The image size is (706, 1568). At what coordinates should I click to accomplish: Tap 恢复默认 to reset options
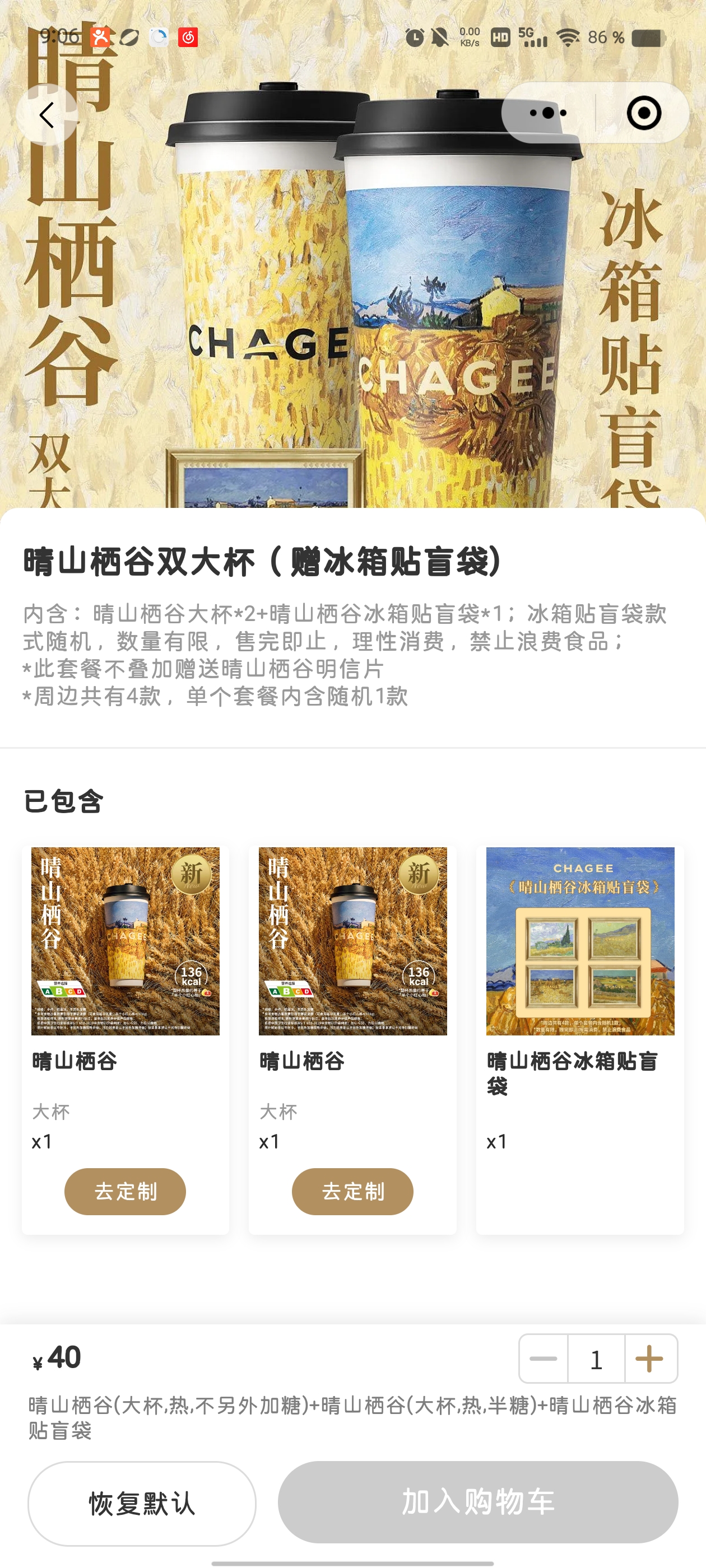click(142, 1503)
